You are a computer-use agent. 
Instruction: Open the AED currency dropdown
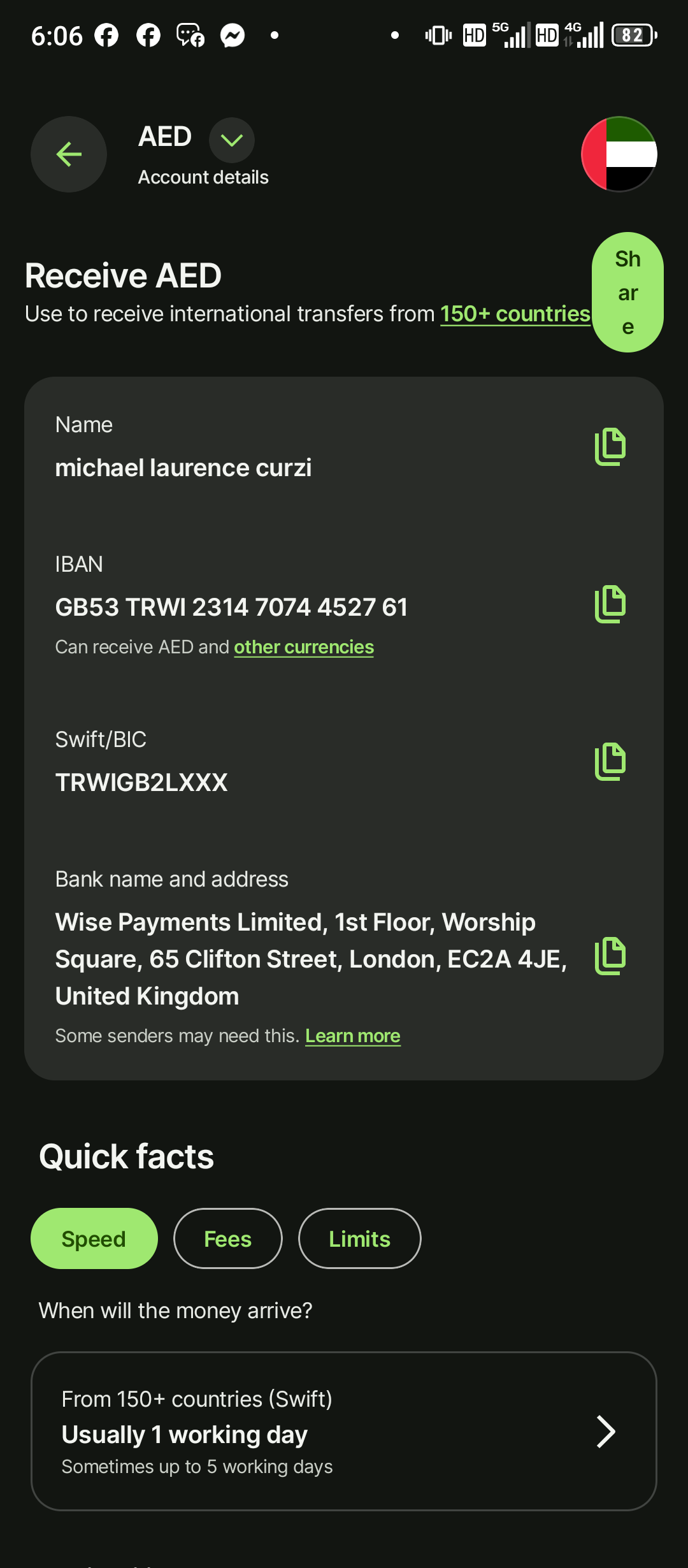[232, 140]
